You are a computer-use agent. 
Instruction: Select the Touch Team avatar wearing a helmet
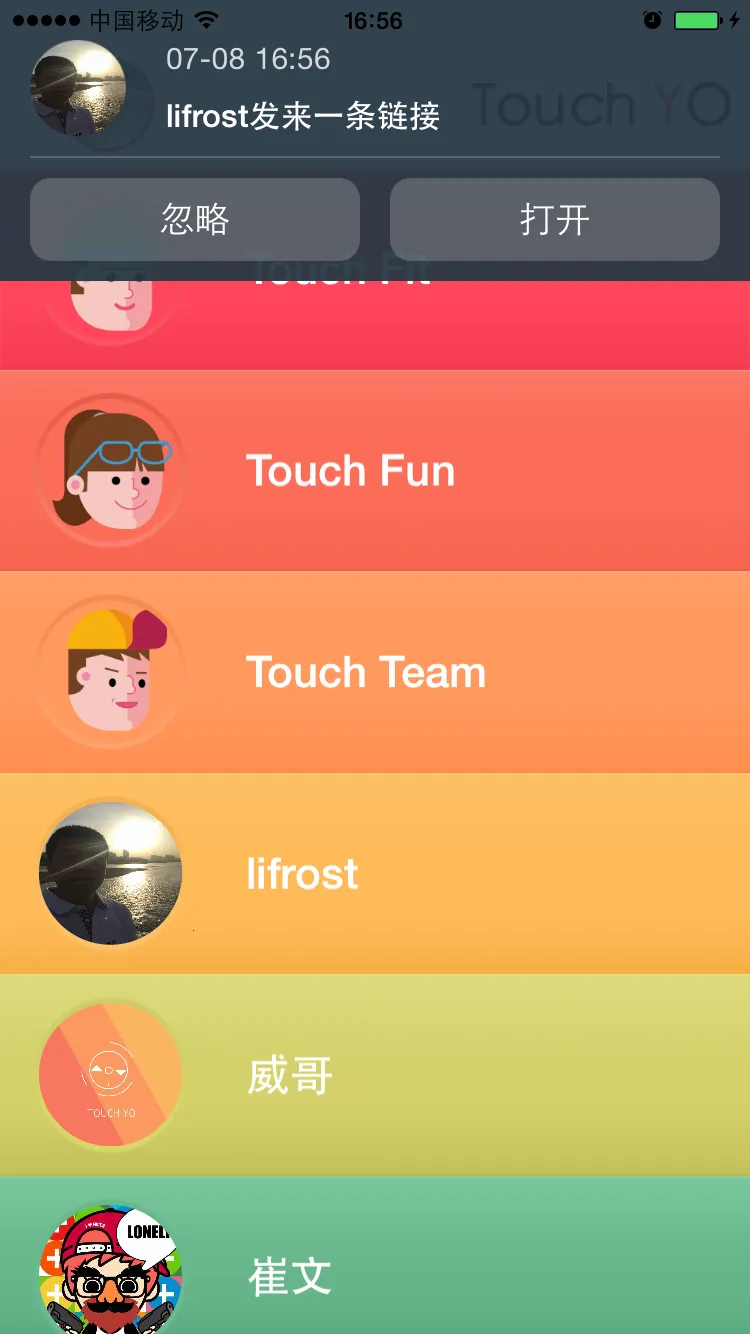(110, 671)
